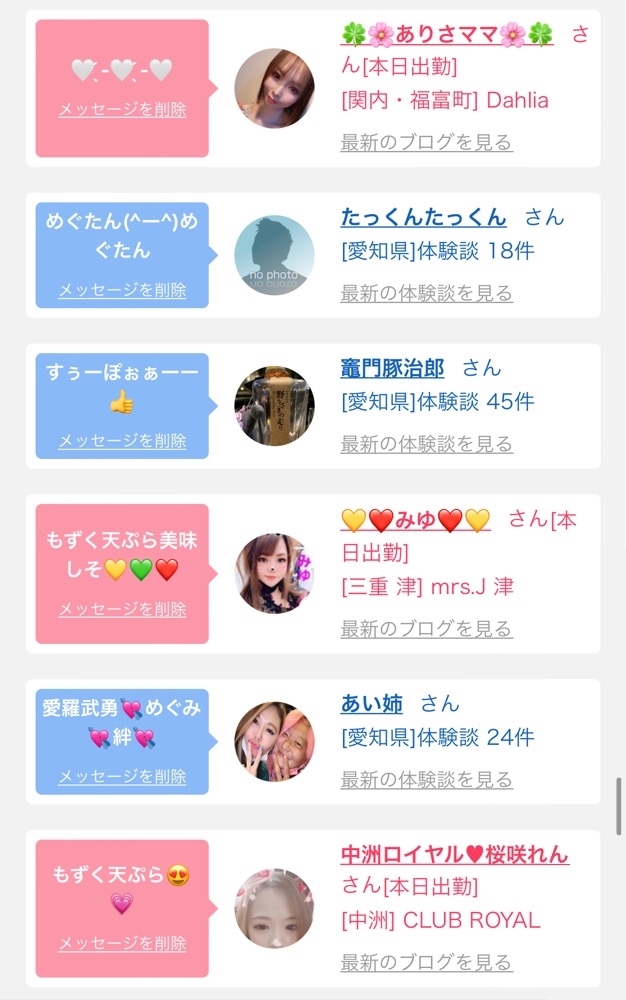View みゆ's latest blog

426,629
